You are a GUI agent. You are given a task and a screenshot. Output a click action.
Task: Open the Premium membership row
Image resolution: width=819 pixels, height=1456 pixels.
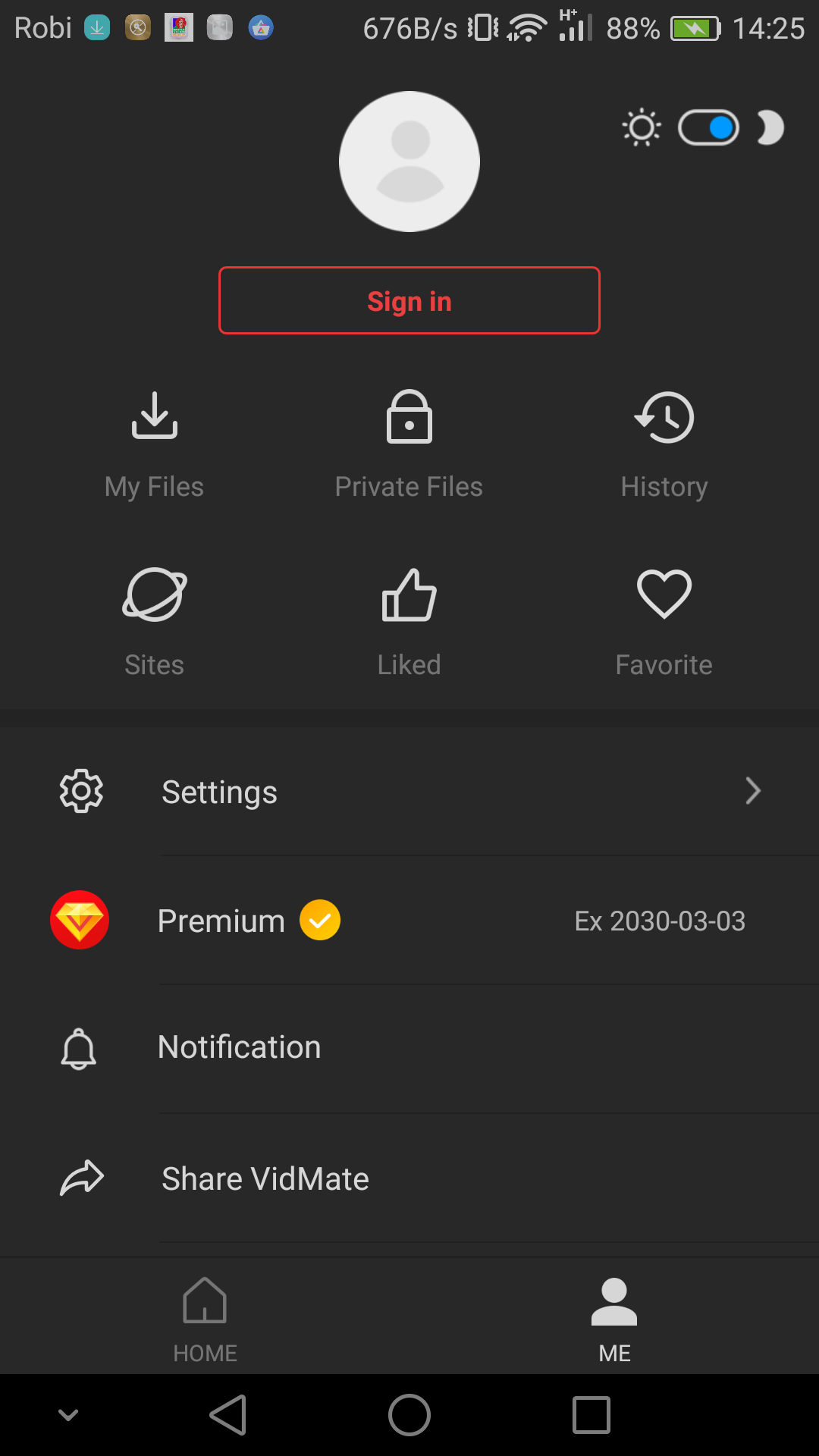[x=409, y=921]
